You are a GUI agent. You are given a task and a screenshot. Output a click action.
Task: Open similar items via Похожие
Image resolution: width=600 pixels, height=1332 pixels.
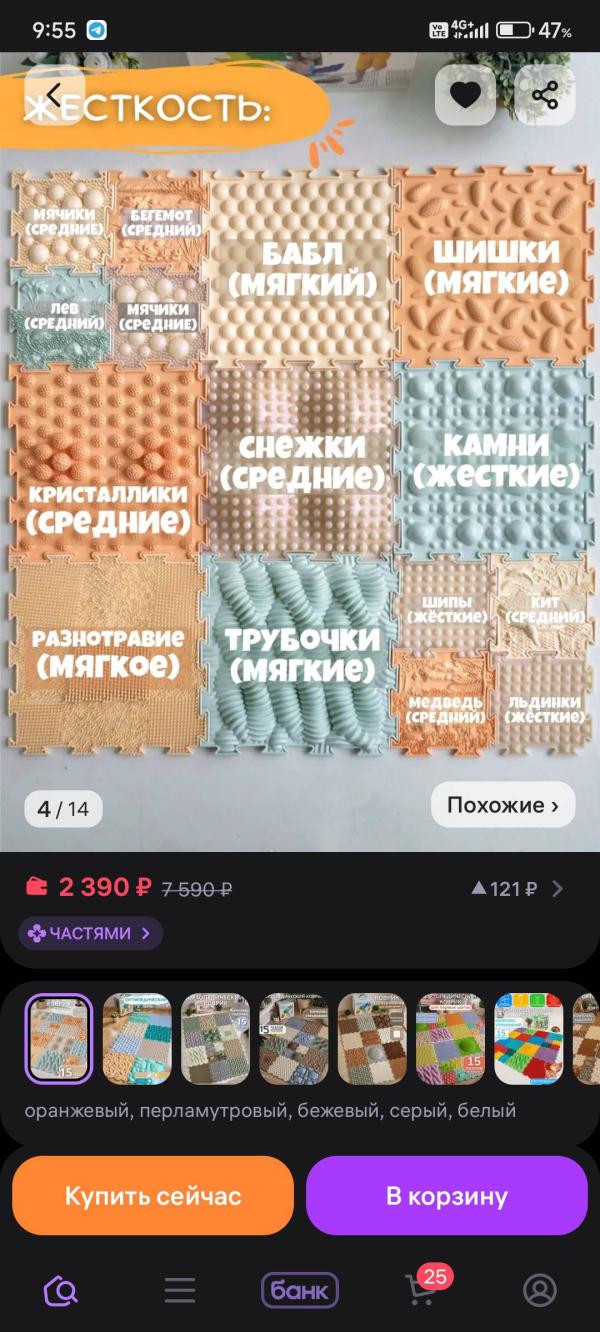[503, 805]
